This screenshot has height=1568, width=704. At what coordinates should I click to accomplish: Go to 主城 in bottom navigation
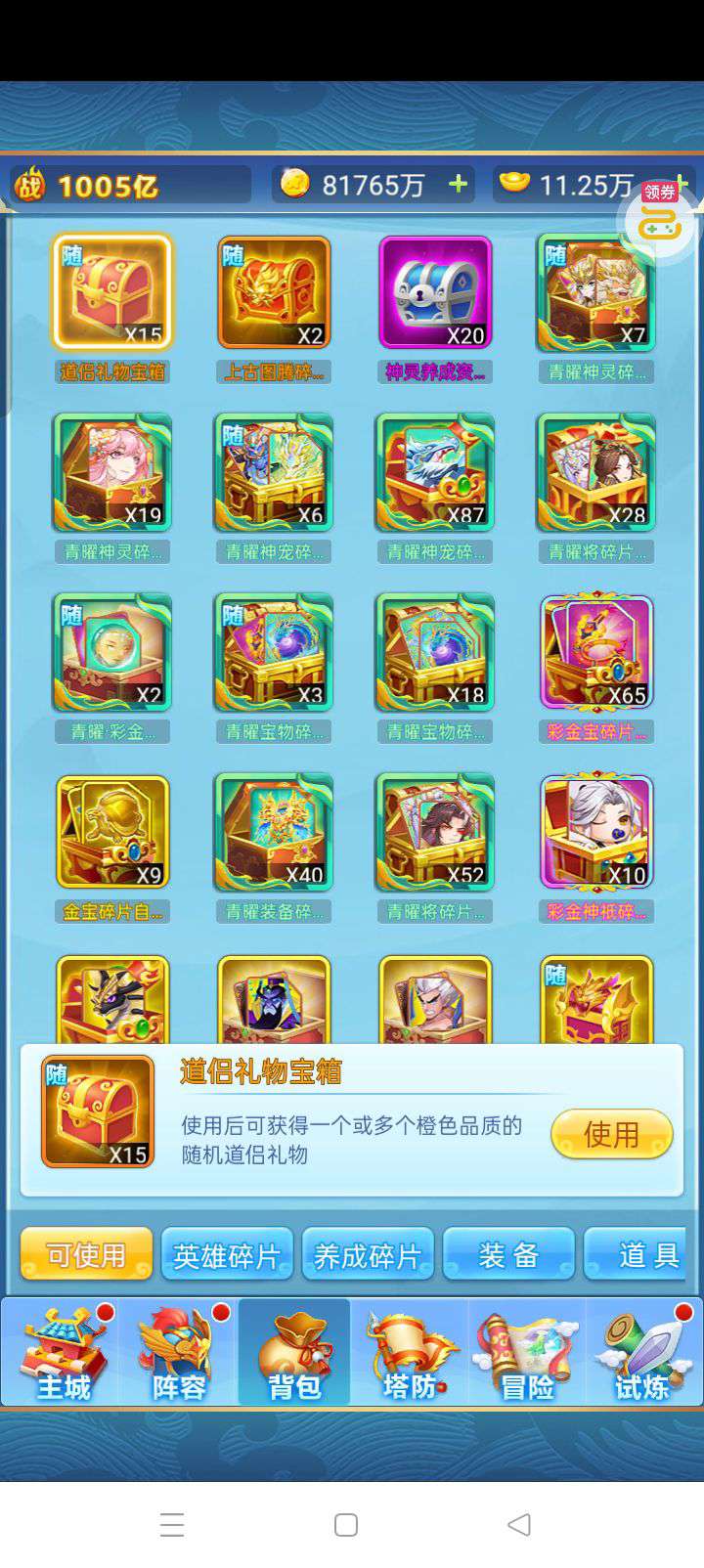pos(61,1354)
